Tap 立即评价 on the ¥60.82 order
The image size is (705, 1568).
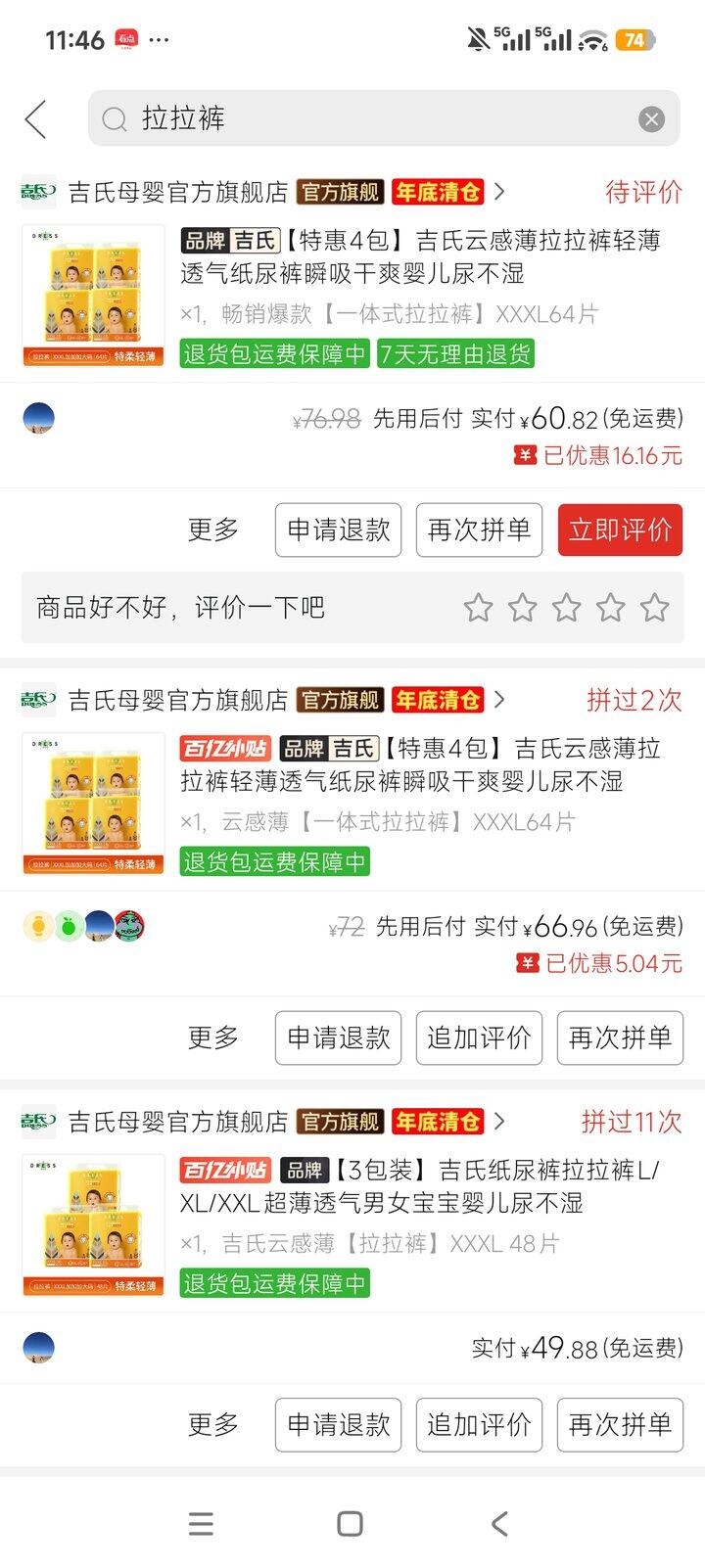point(620,530)
